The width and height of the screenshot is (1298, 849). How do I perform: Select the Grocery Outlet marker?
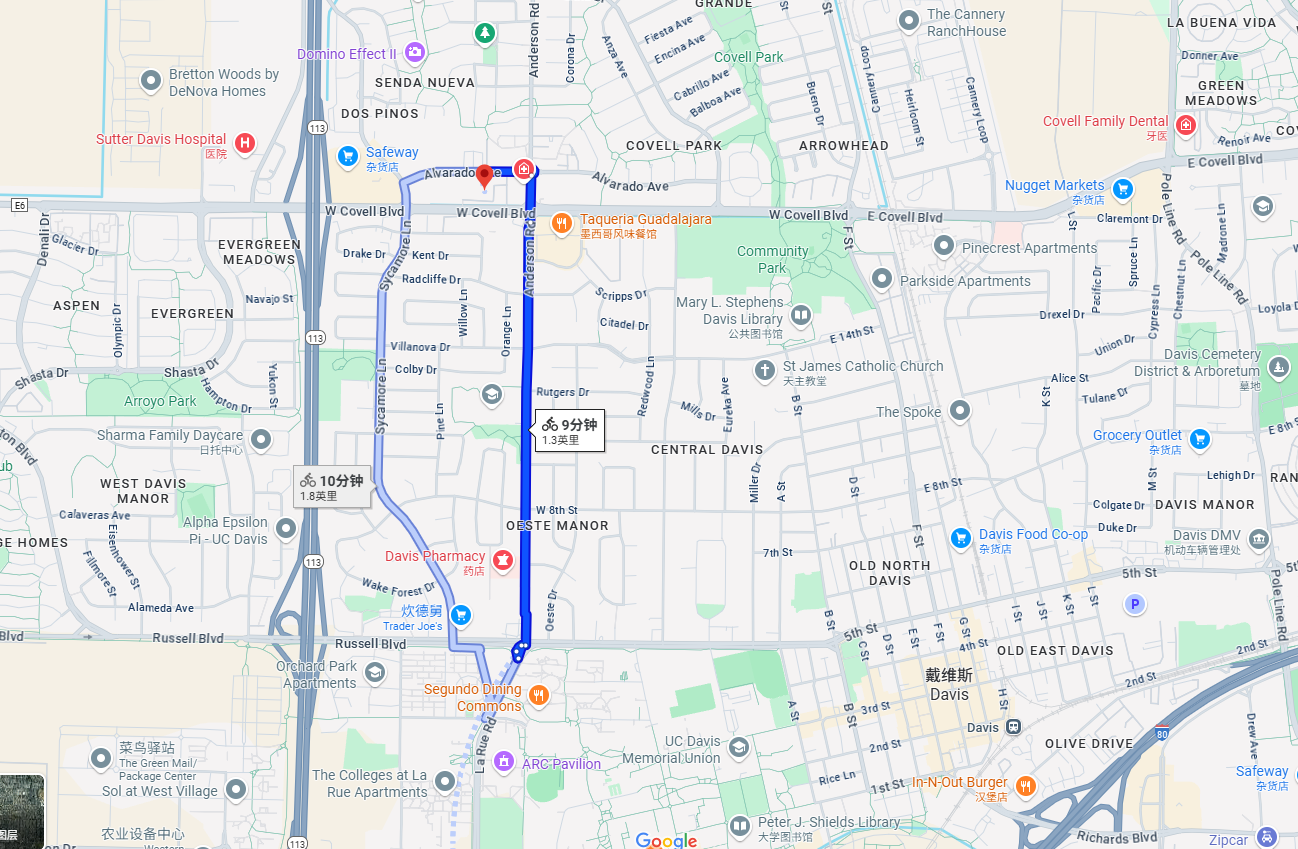[1200, 438]
